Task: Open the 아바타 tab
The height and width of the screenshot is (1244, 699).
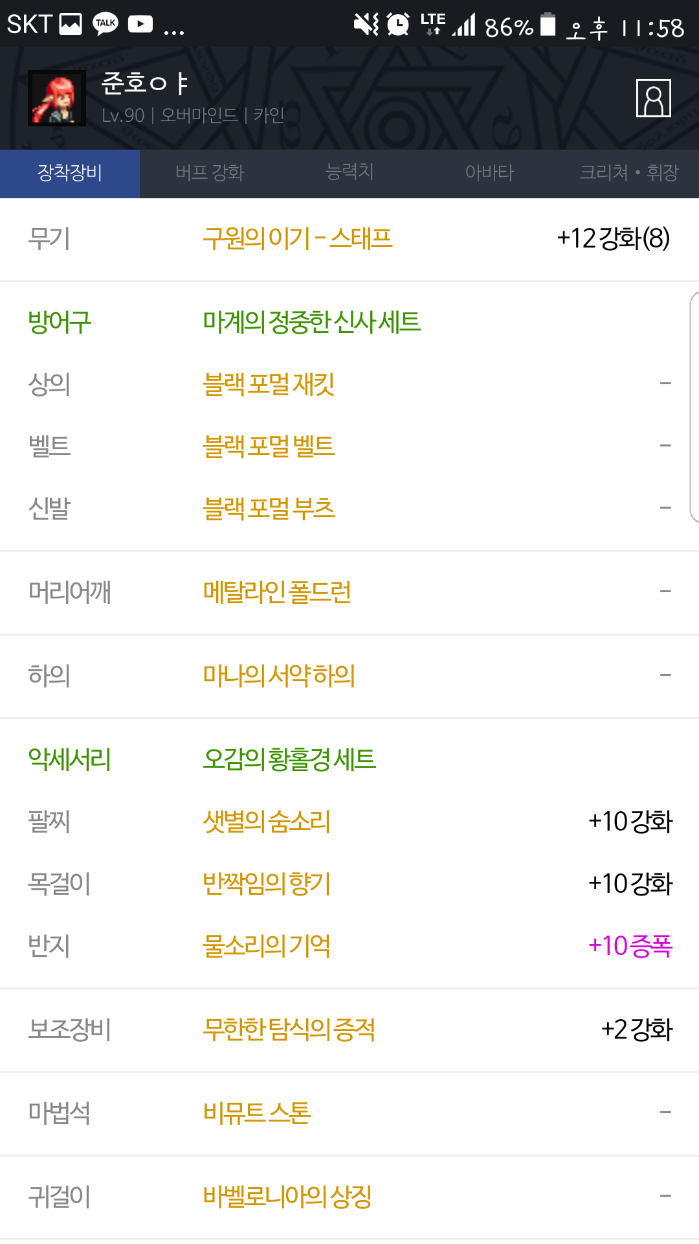Action: [489, 173]
